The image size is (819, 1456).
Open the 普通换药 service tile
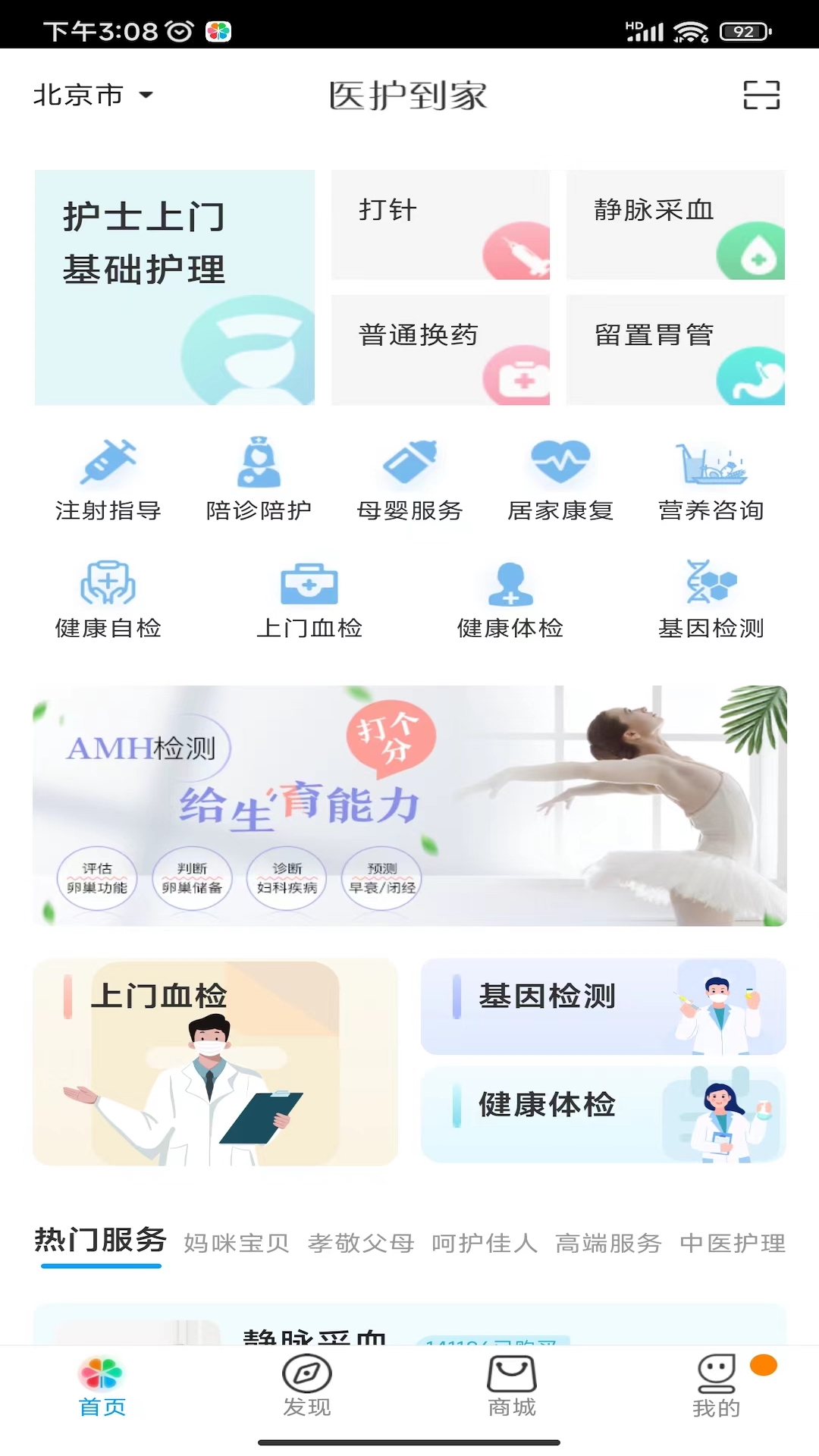pos(440,350)
